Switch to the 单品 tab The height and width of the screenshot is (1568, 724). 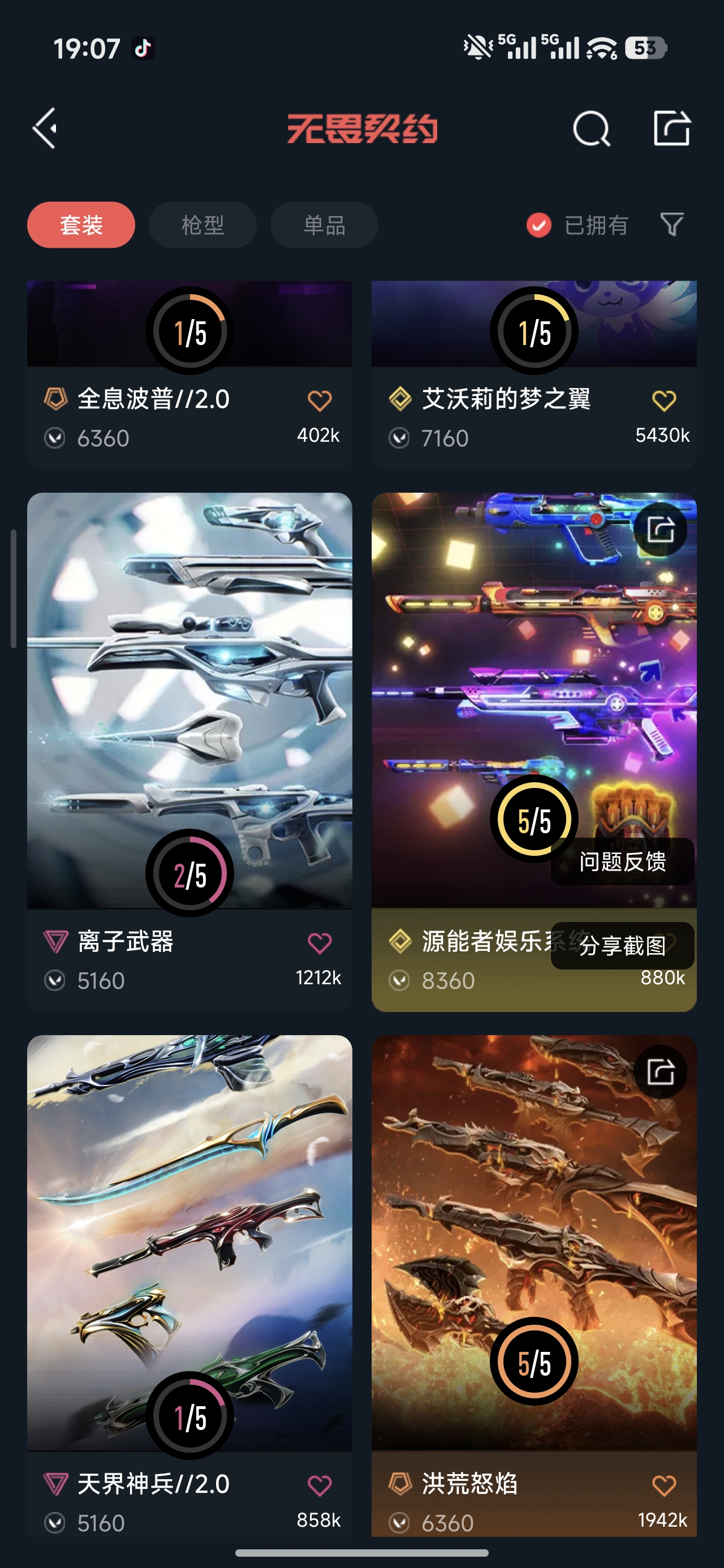click(324, 225)
